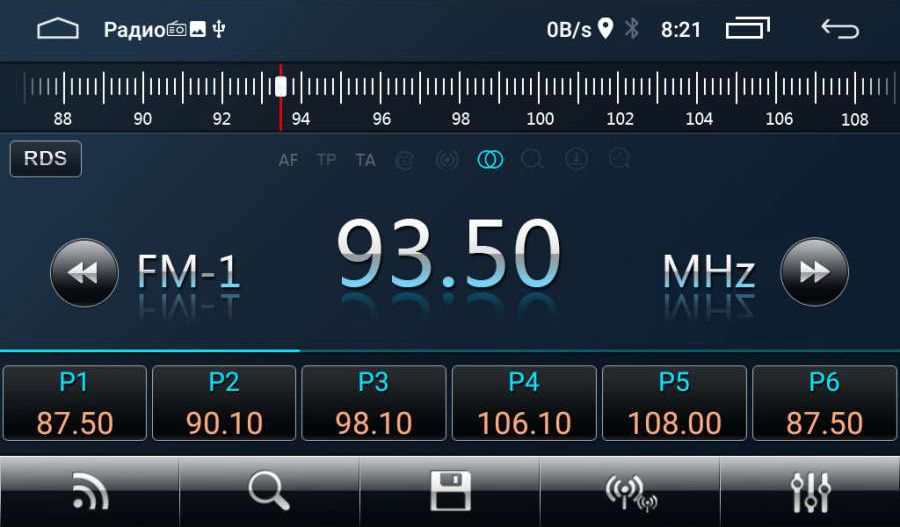Save the current station with floppy icon
This screenshot has height=527, width=900.
[x=450, y=492]
